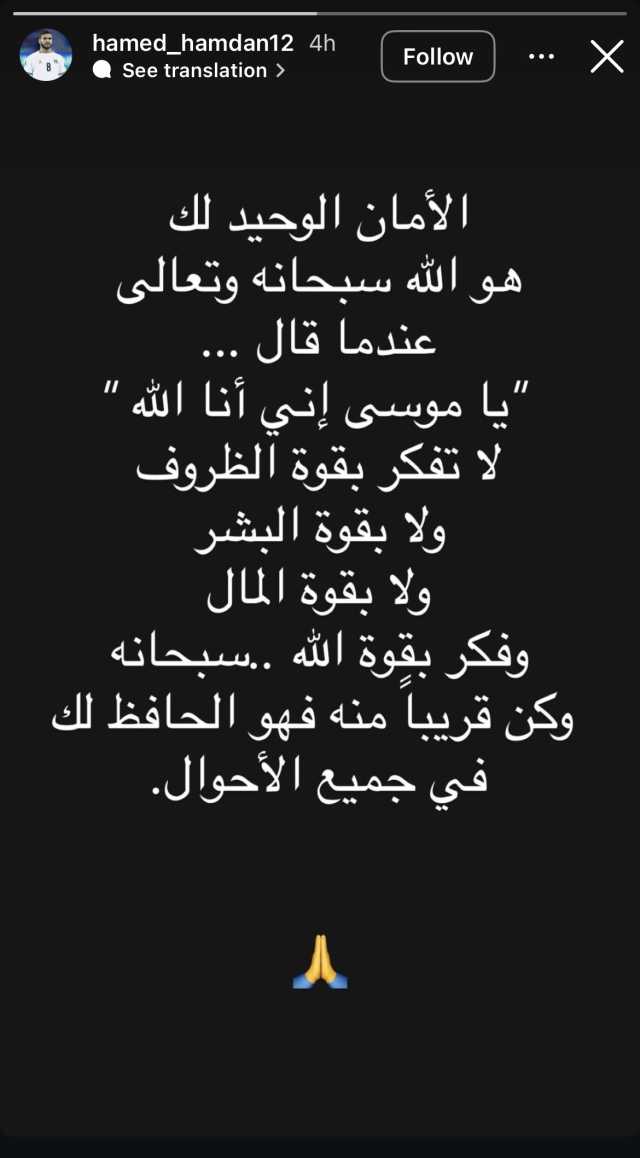Viewport: 640px width, 1158px height.
Task: Open the three-dot more options menu
Action: 542,57
